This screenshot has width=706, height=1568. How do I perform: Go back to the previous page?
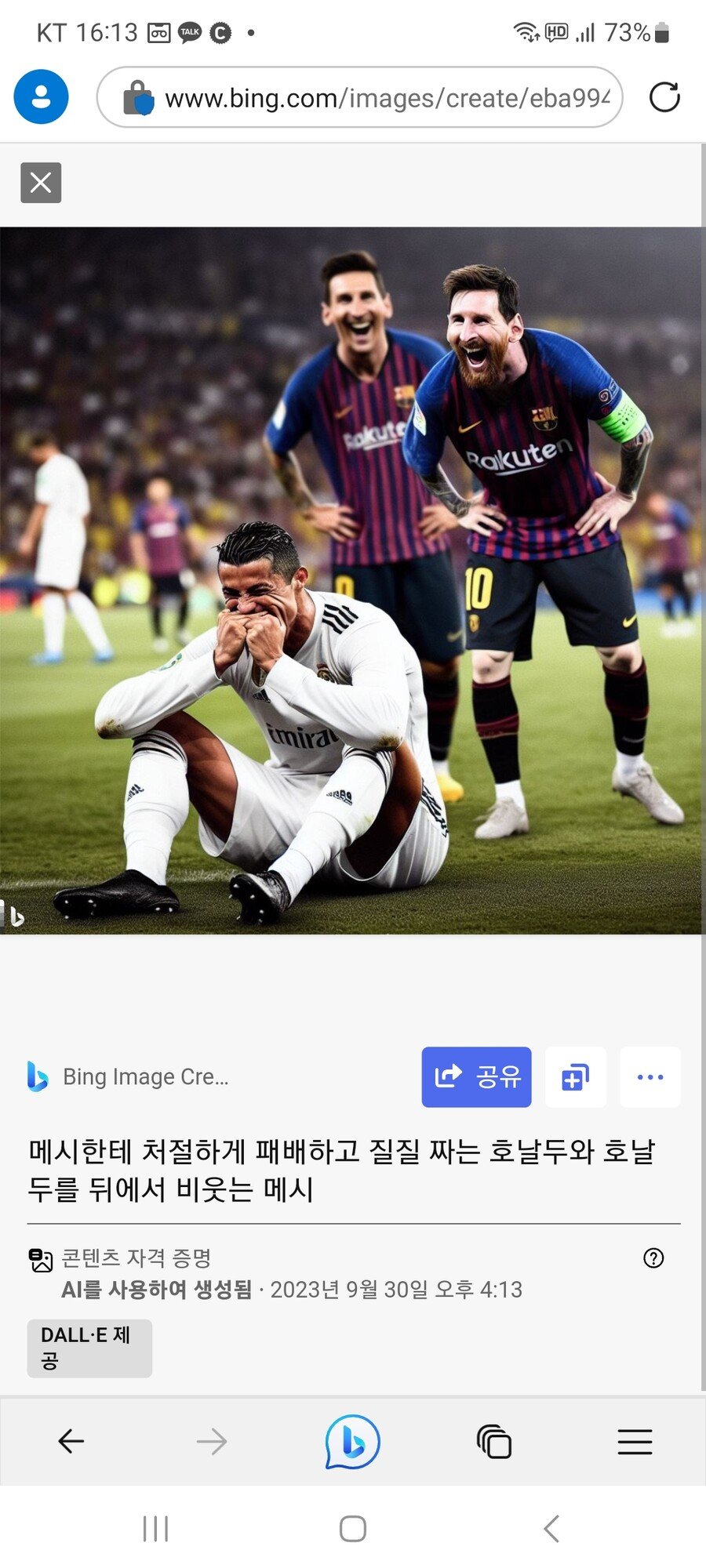(x=71, y=1441)
